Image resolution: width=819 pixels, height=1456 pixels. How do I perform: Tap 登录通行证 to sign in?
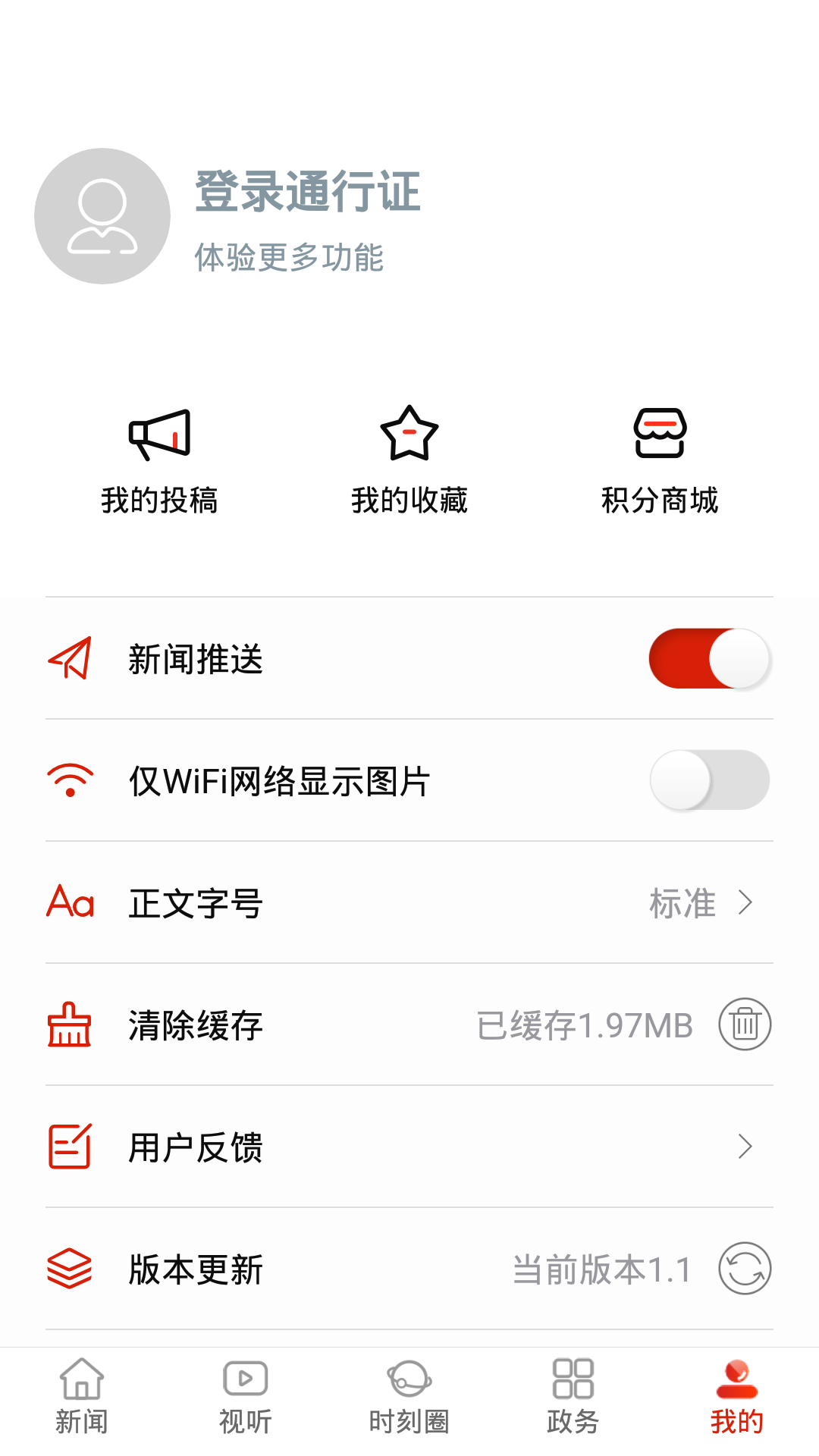(307, 191)
